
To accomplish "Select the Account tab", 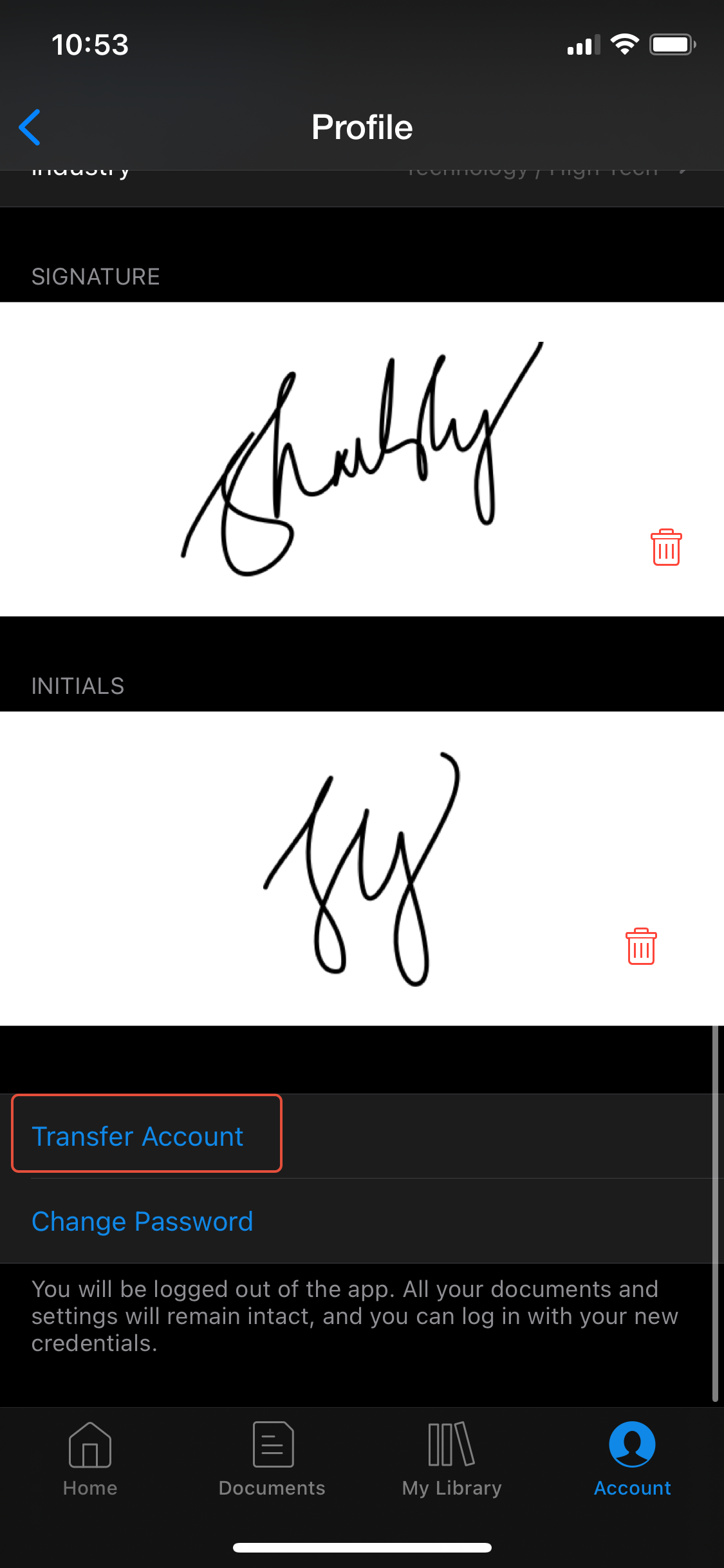I will coord(633,1459).
